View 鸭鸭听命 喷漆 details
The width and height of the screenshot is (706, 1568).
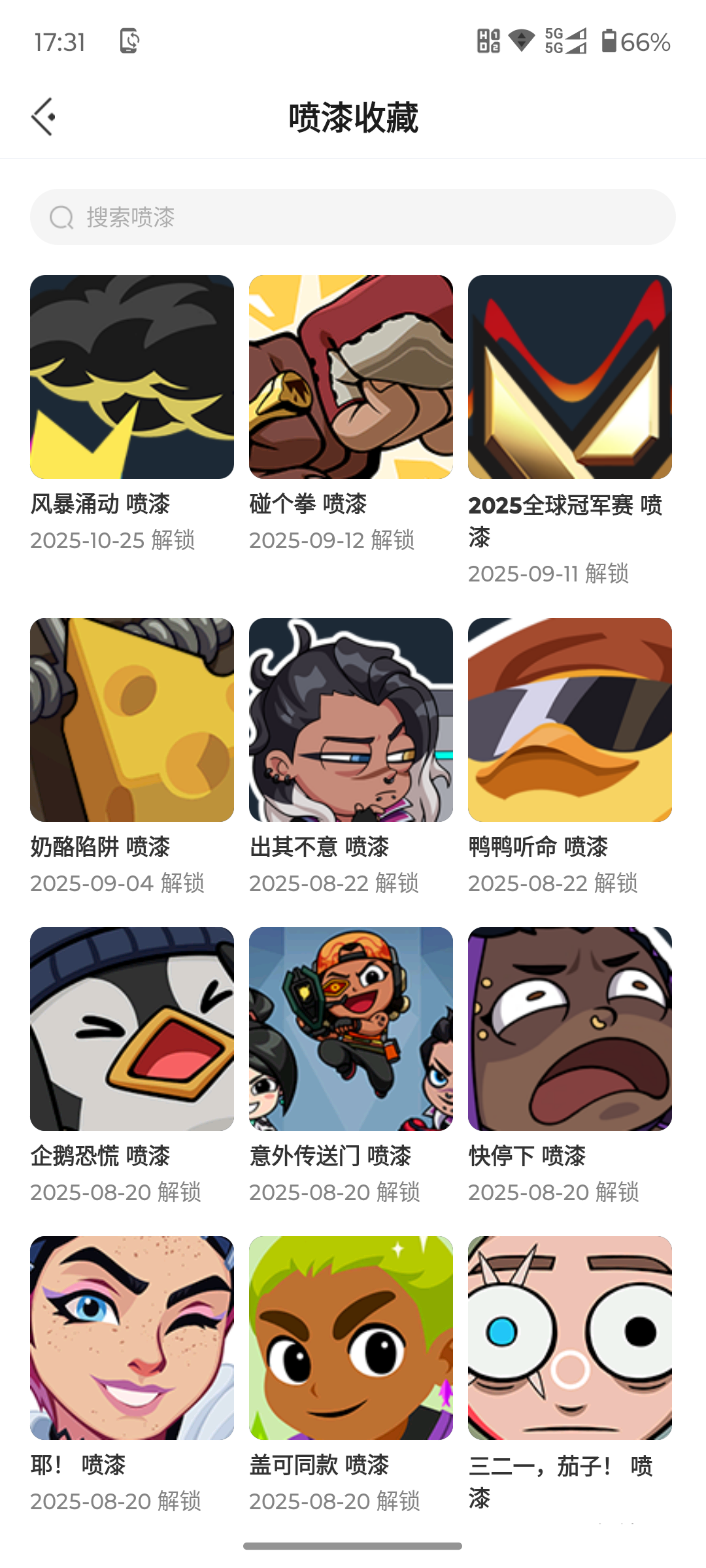pyautogui.click(x=570, y=720)
